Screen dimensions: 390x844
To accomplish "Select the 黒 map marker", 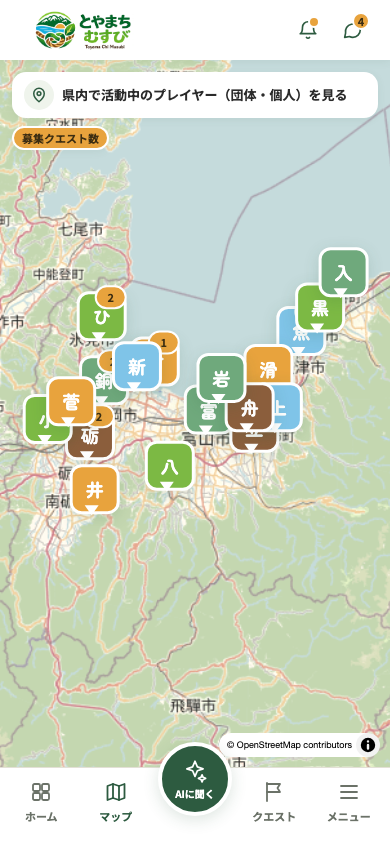I will click(320, 308).
